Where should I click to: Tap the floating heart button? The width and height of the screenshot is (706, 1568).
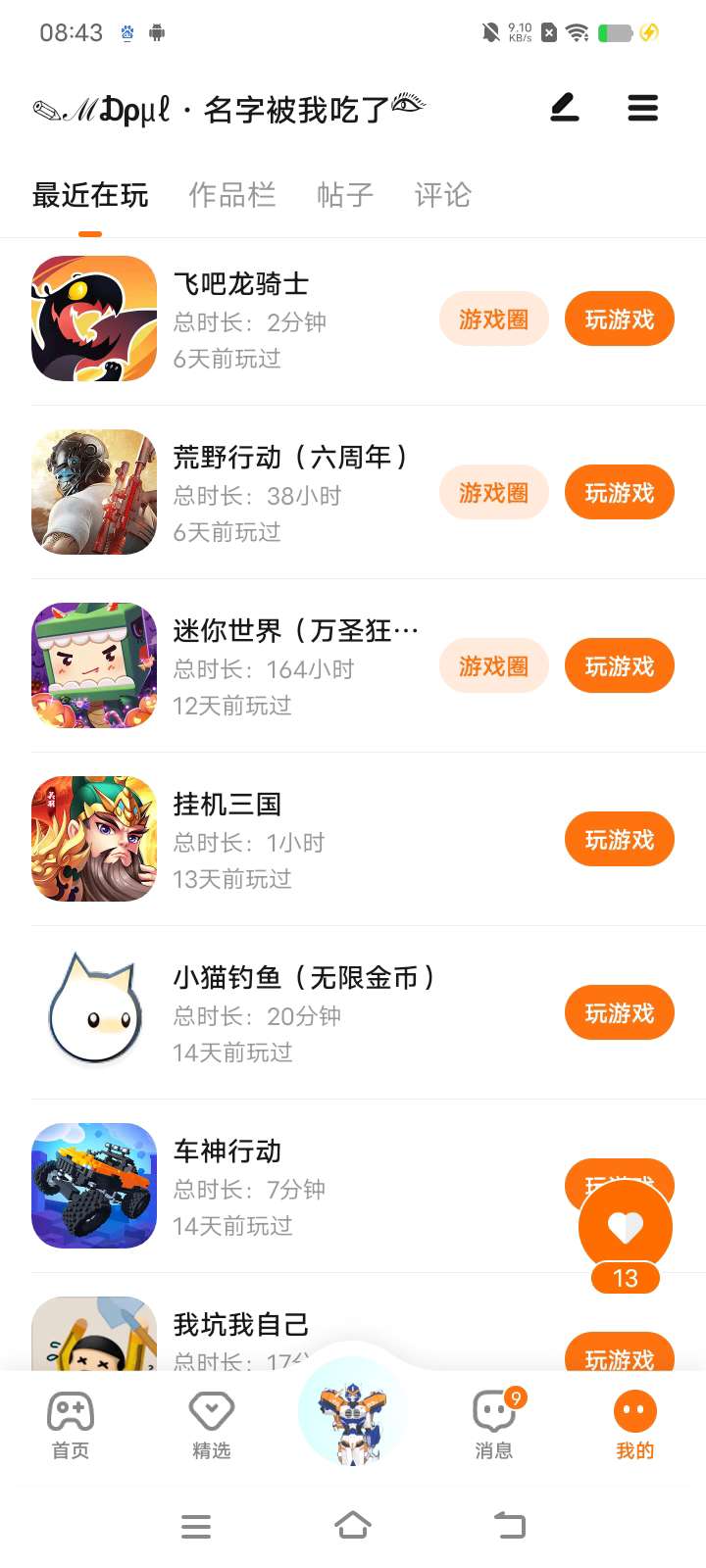click(x=626, y=1226)
